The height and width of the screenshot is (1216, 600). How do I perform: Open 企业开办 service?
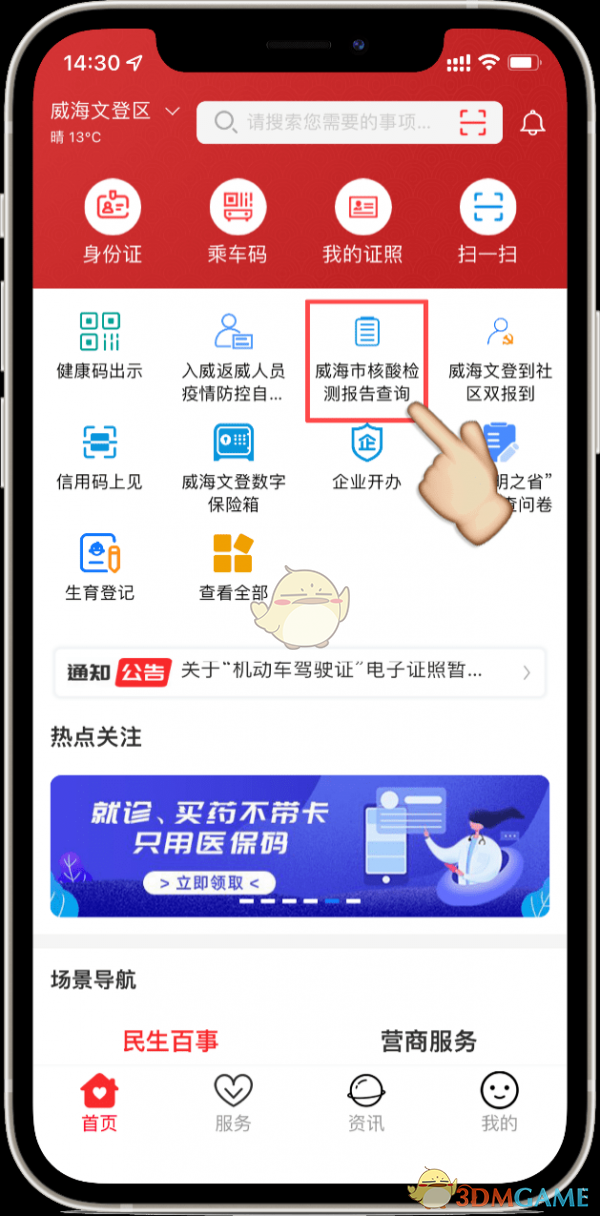(367, 458)
